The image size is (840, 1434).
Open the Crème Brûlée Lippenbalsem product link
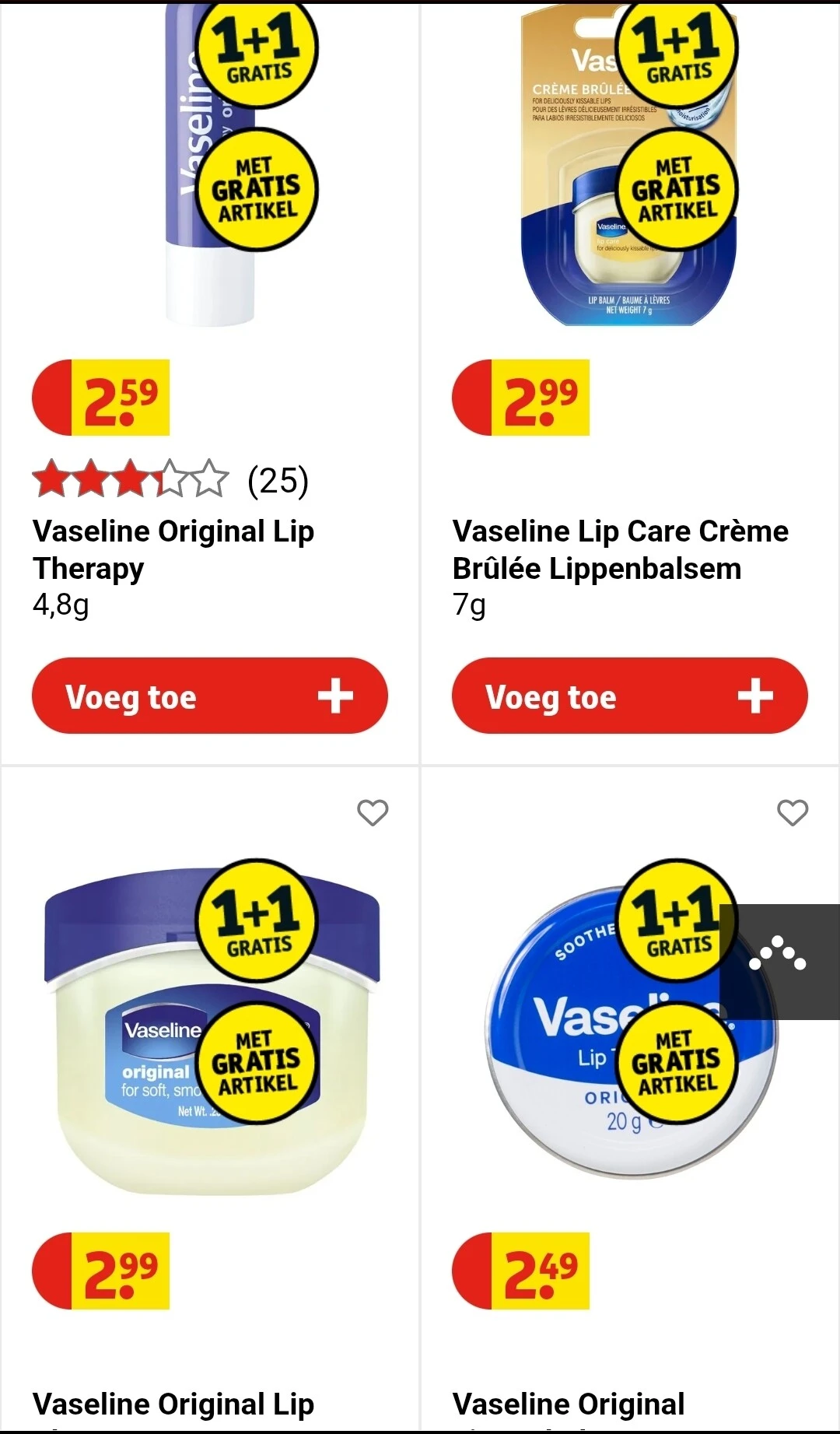tap(620, 549)
